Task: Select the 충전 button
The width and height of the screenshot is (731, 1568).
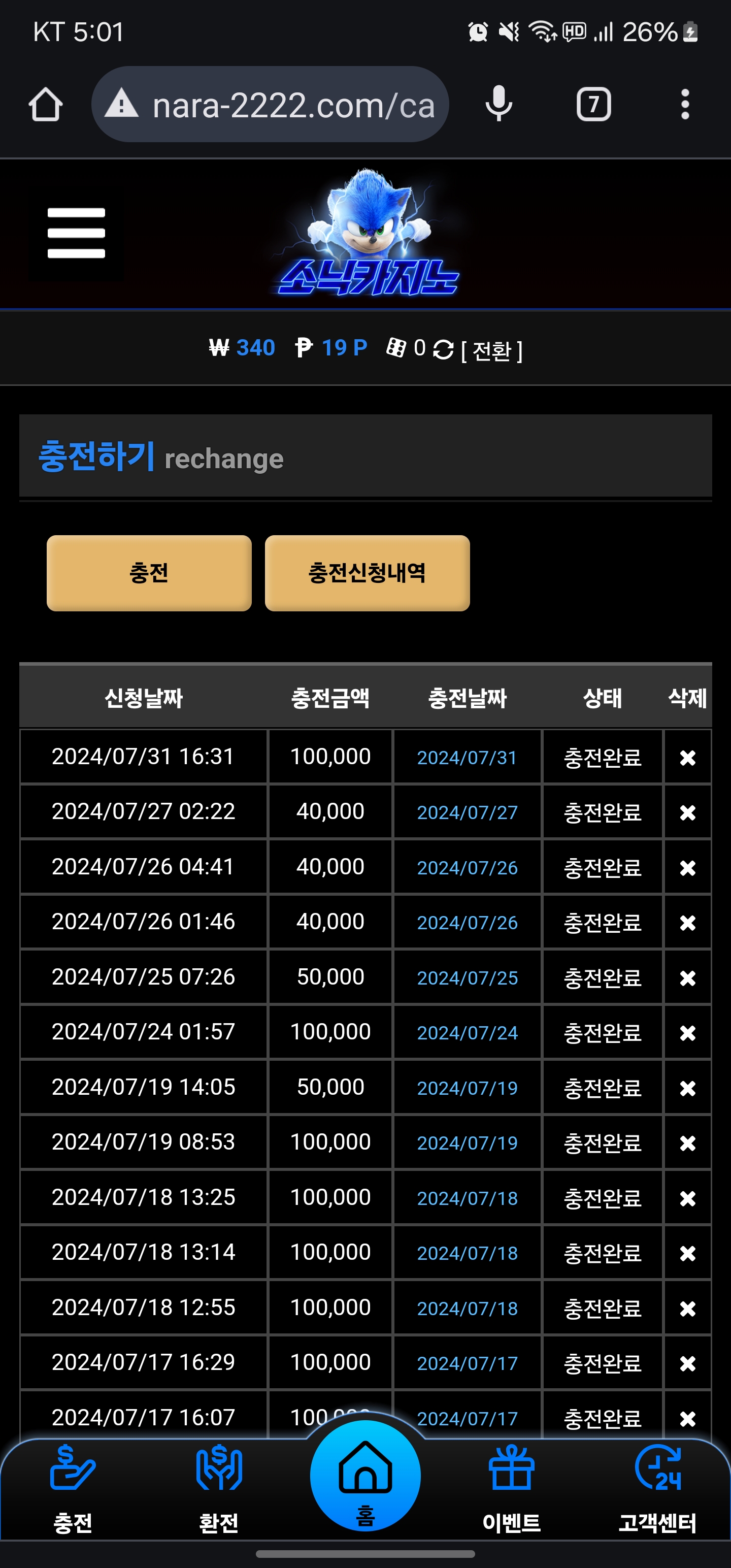Action: 149,573
